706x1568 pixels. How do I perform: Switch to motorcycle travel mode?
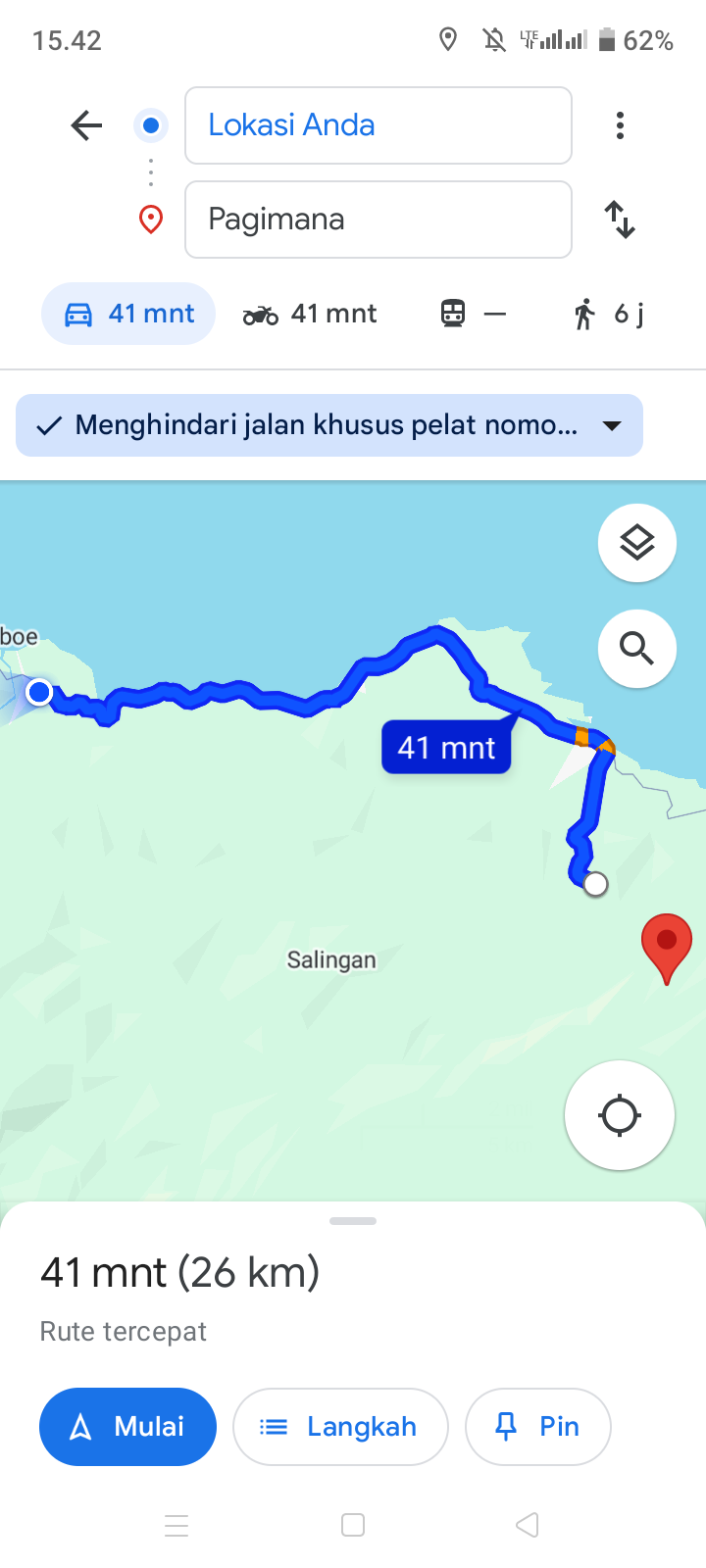309,314
